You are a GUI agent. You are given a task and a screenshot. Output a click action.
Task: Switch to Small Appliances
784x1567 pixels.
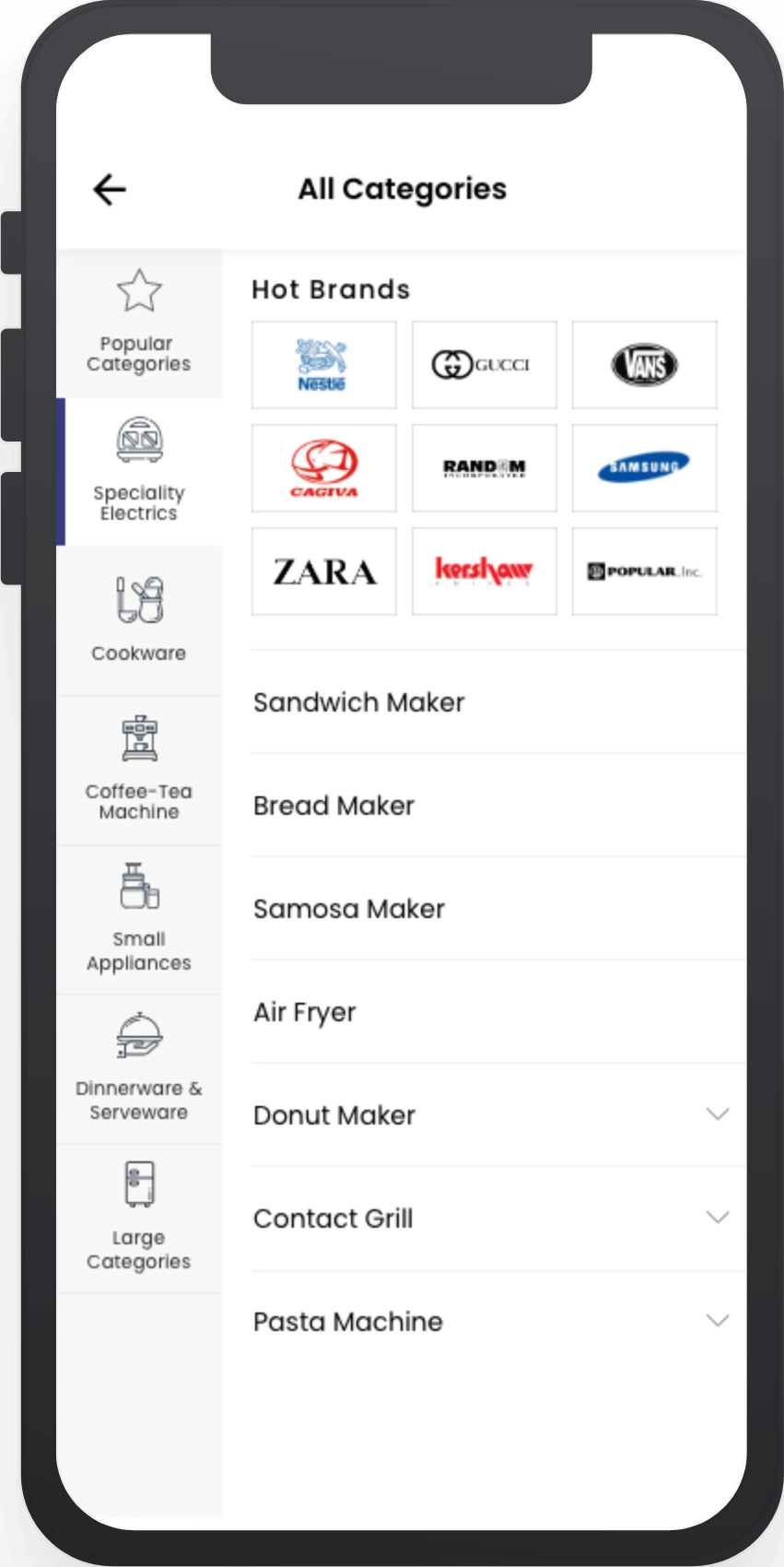pyautogui.click(x=139, y=920)
